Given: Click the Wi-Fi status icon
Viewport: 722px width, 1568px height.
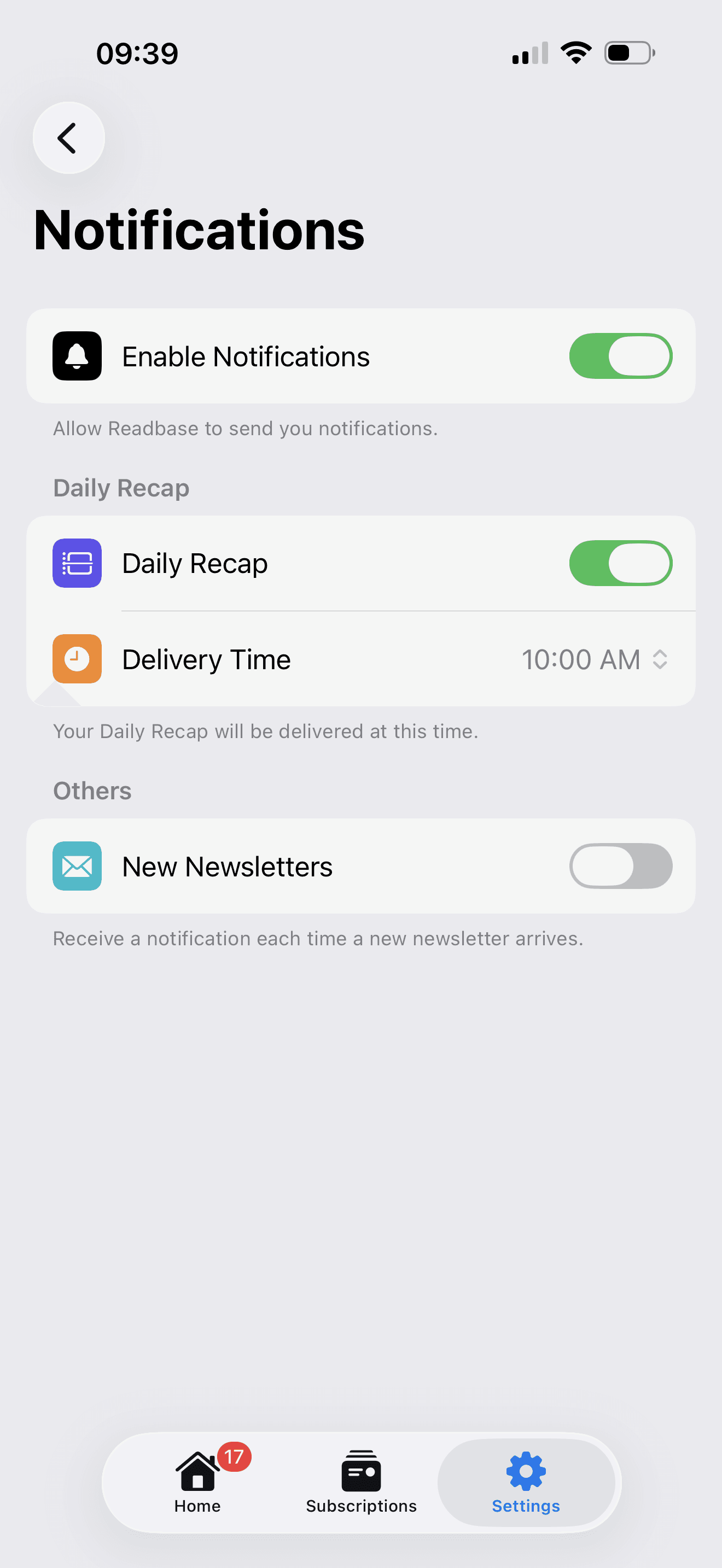Looking at the screenshot, I should click(x=575, y=52).
